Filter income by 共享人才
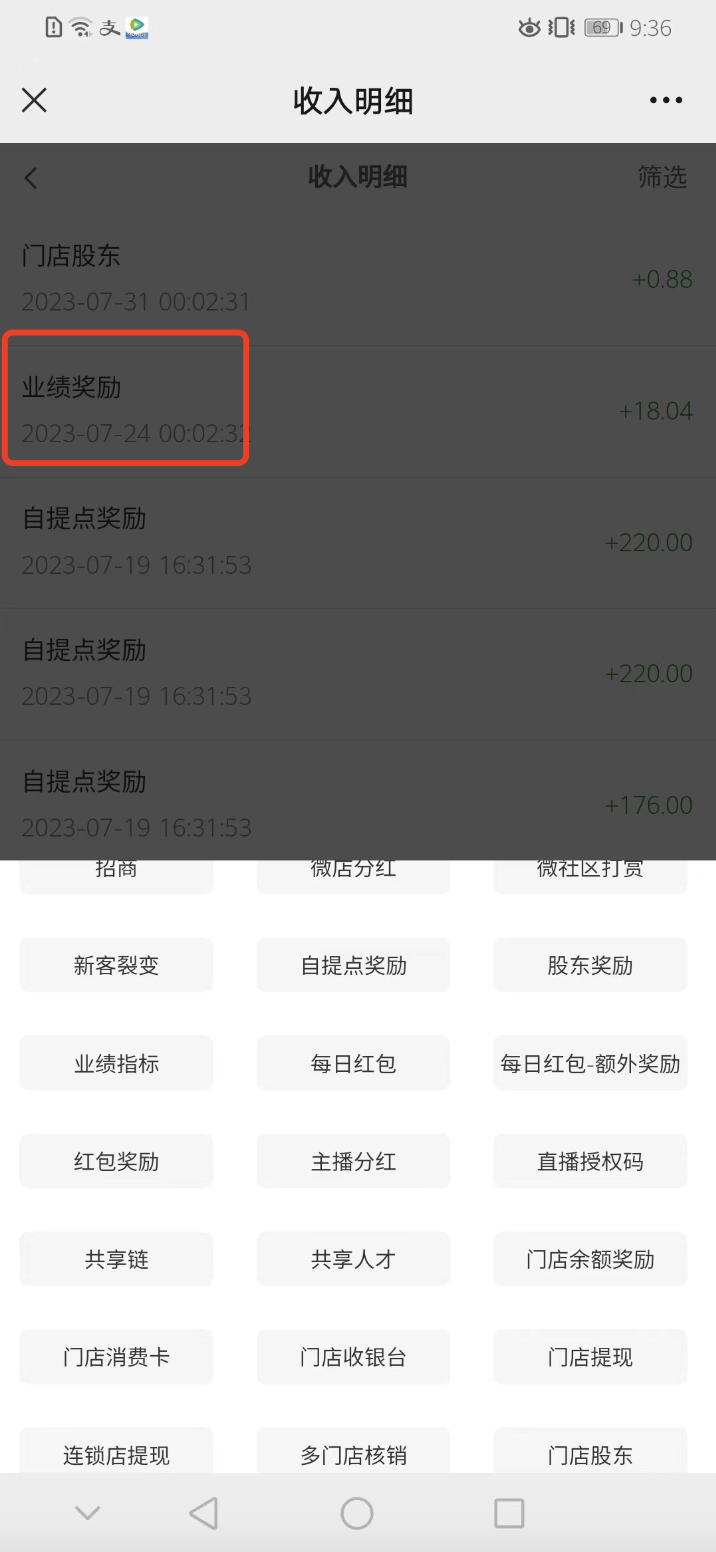The height and width of the screenshot is (1552, 716). pos(353,1260)
